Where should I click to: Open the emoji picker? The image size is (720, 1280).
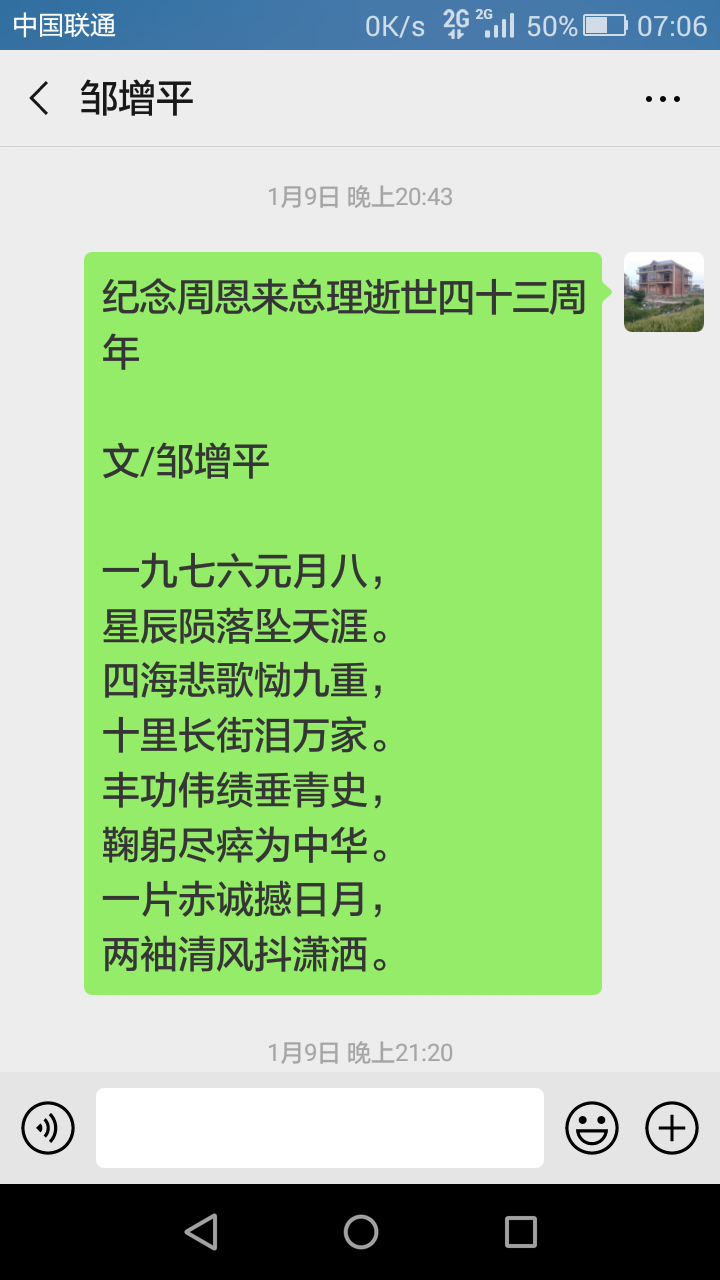coord(592,1128)
